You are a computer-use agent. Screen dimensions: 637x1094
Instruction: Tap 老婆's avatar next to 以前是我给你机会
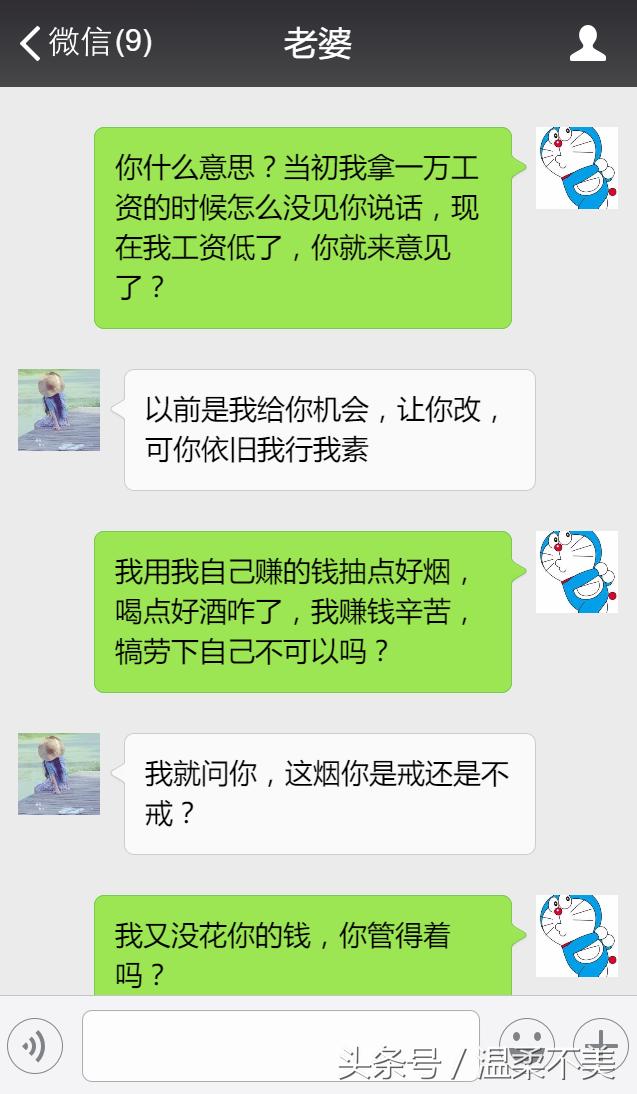pyautogui.click(x=59, y=410)
